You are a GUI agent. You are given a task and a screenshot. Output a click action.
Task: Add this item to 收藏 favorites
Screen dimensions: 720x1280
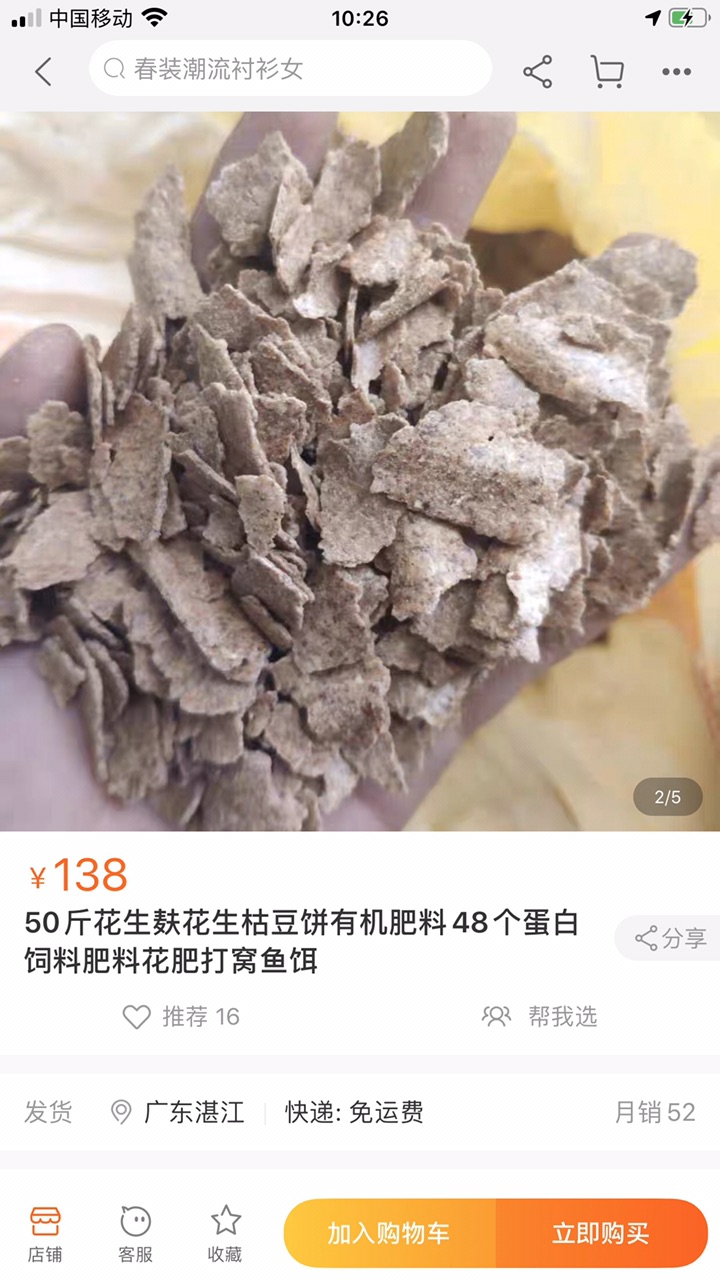click(x=225, y=1234)
